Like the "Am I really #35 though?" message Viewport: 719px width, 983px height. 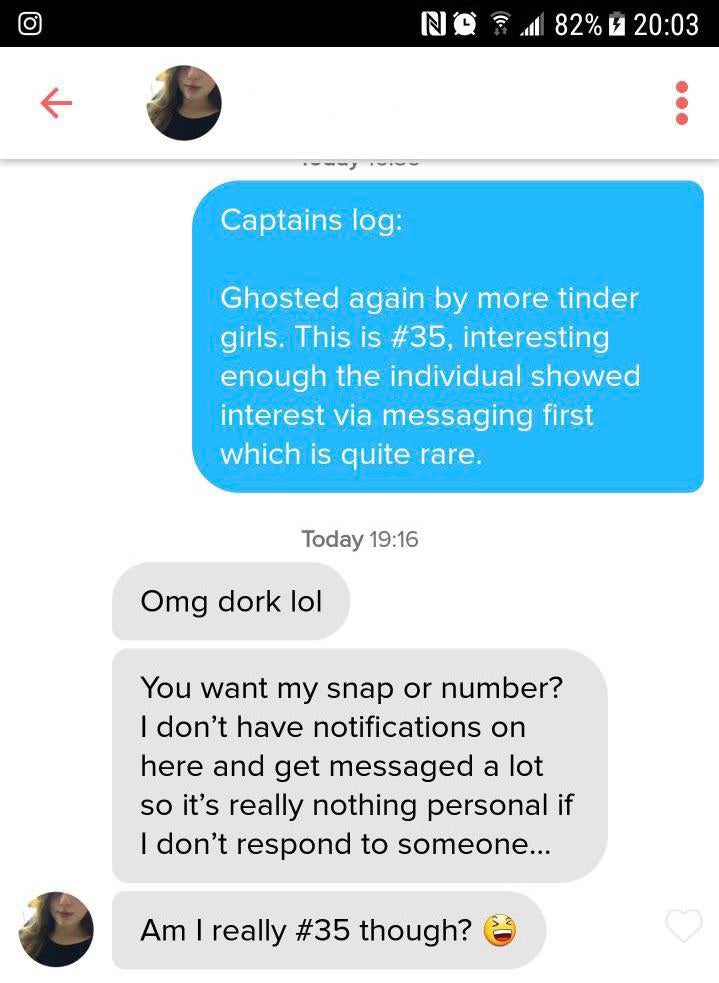click(x=684, y=927)
